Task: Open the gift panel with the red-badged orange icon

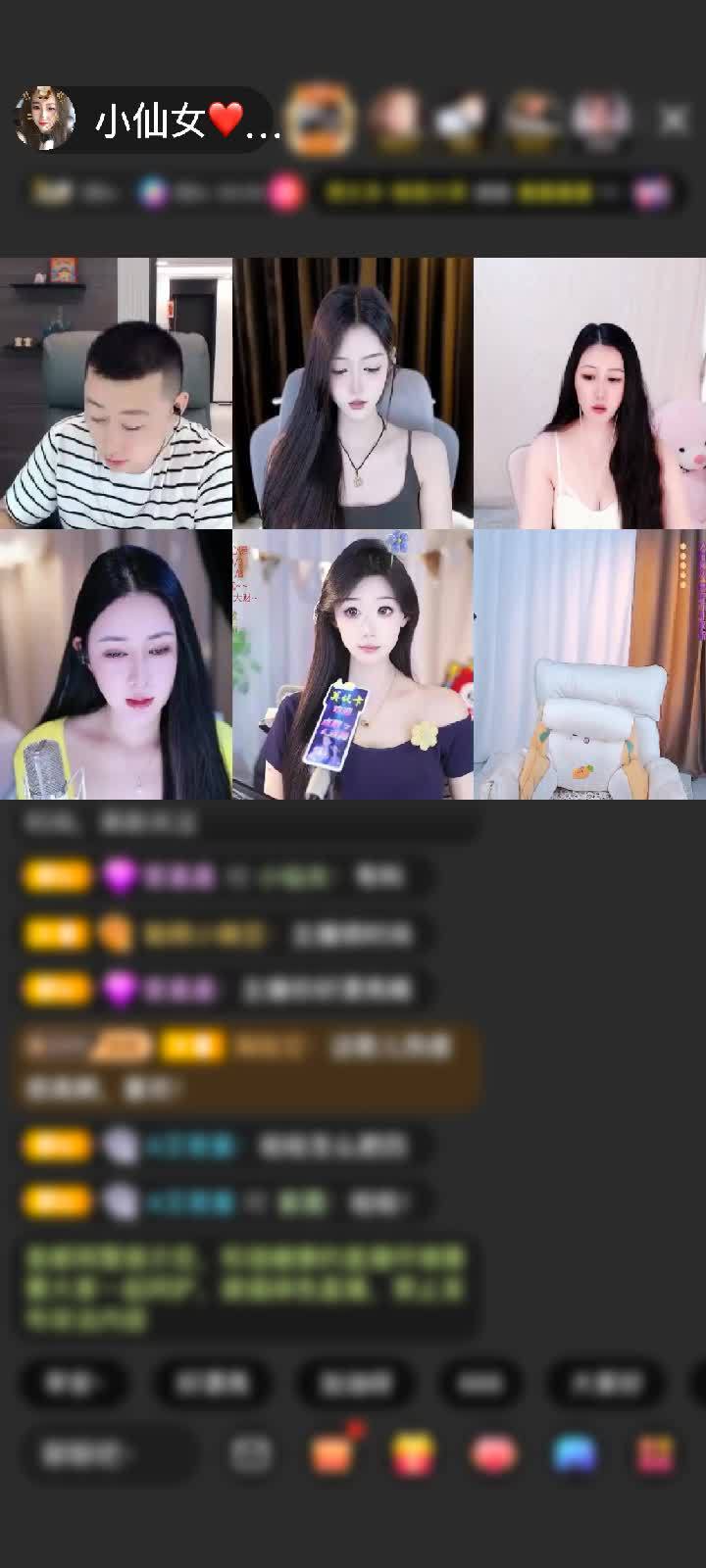Action: [333, 1454]
